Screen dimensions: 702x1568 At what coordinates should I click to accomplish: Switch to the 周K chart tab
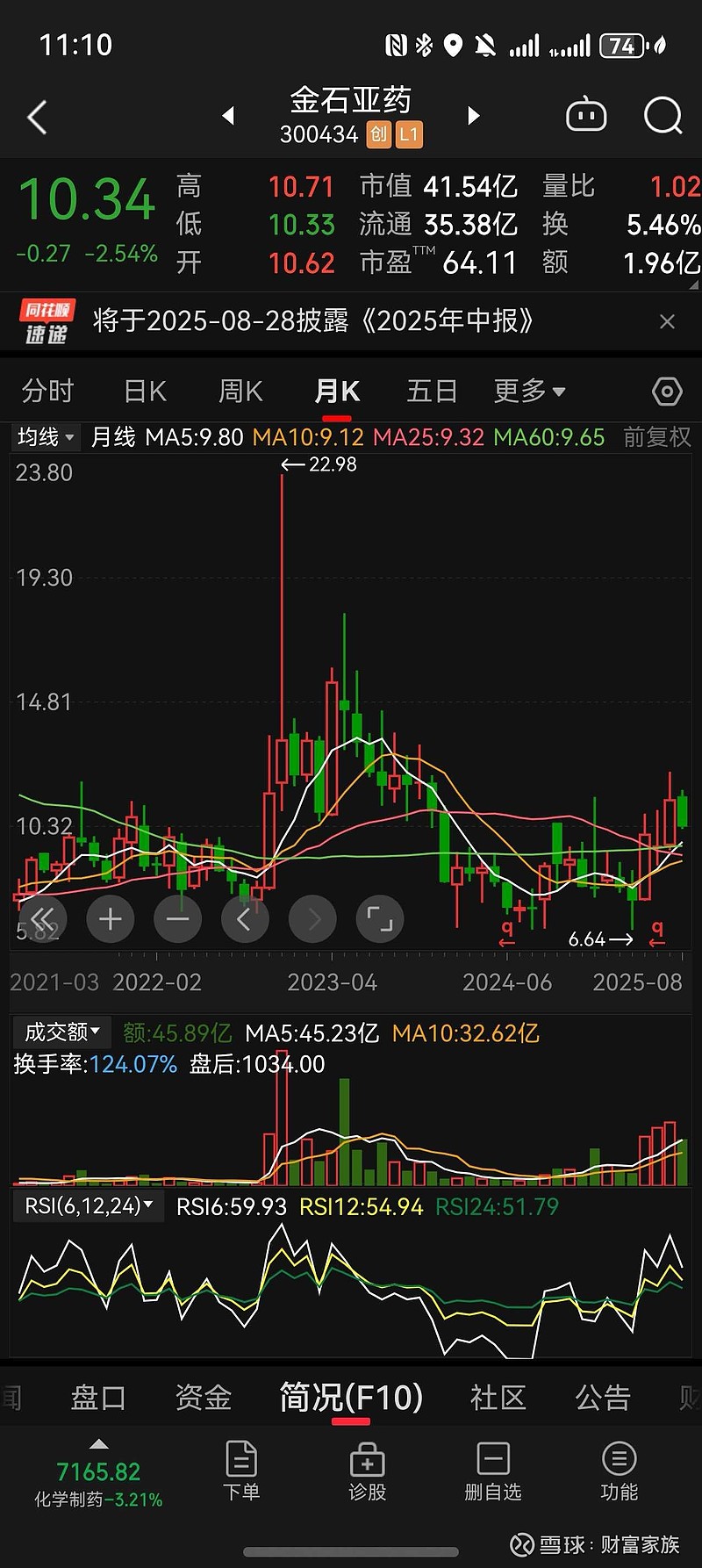[x=240, y=392]
